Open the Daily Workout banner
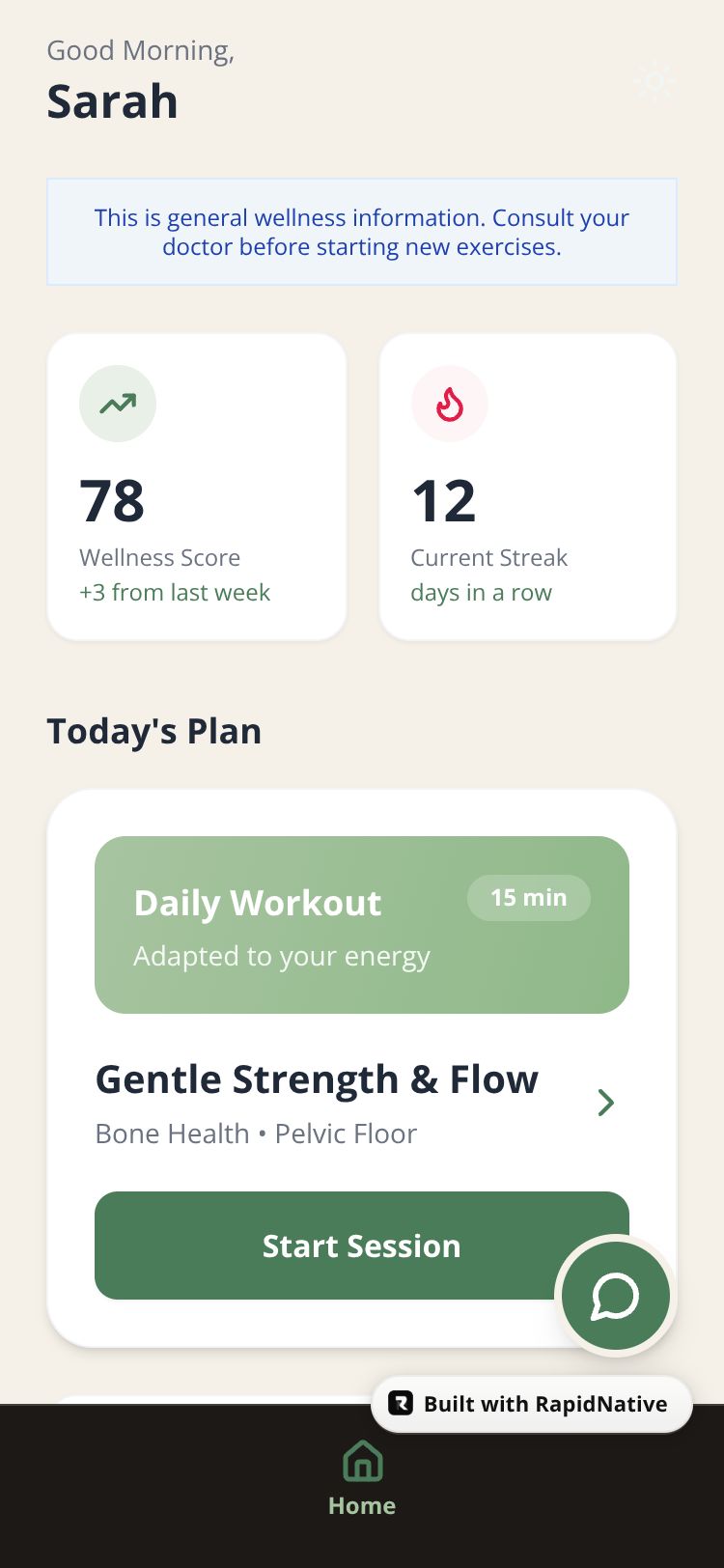 pyautogui.click(x=362, y=924)
